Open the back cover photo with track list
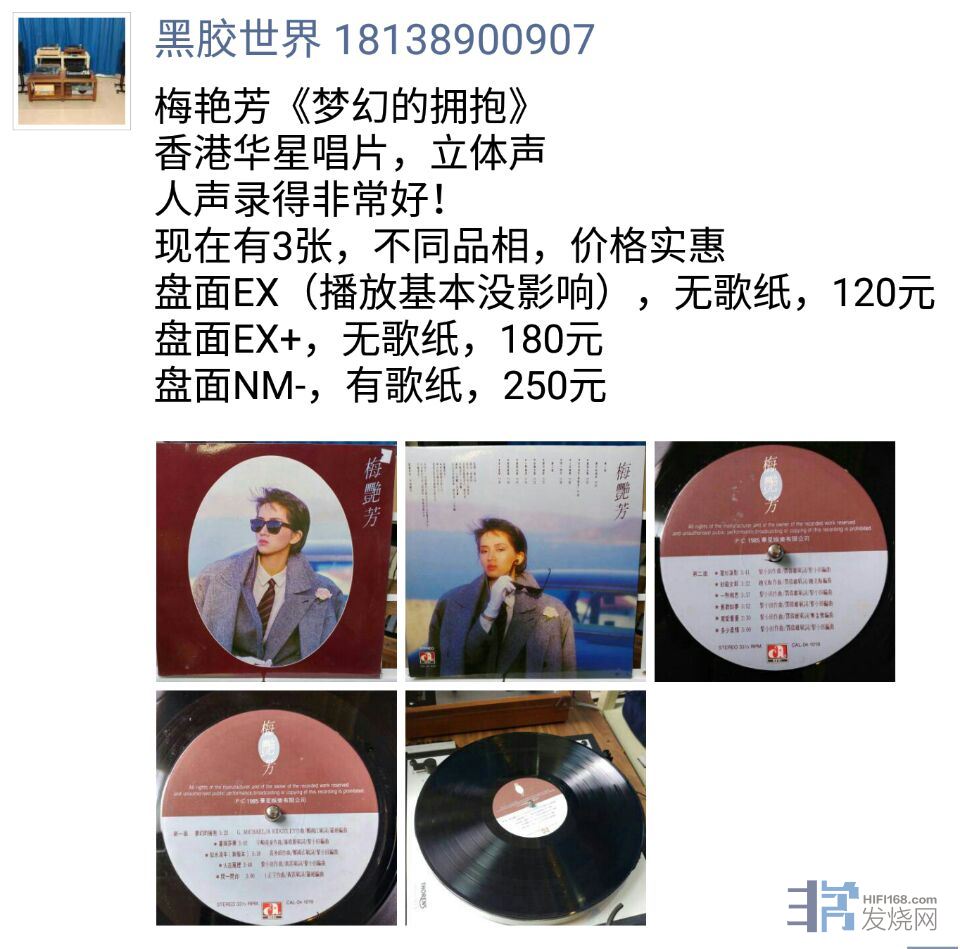960x949 pixels. (x=524, y=561)
